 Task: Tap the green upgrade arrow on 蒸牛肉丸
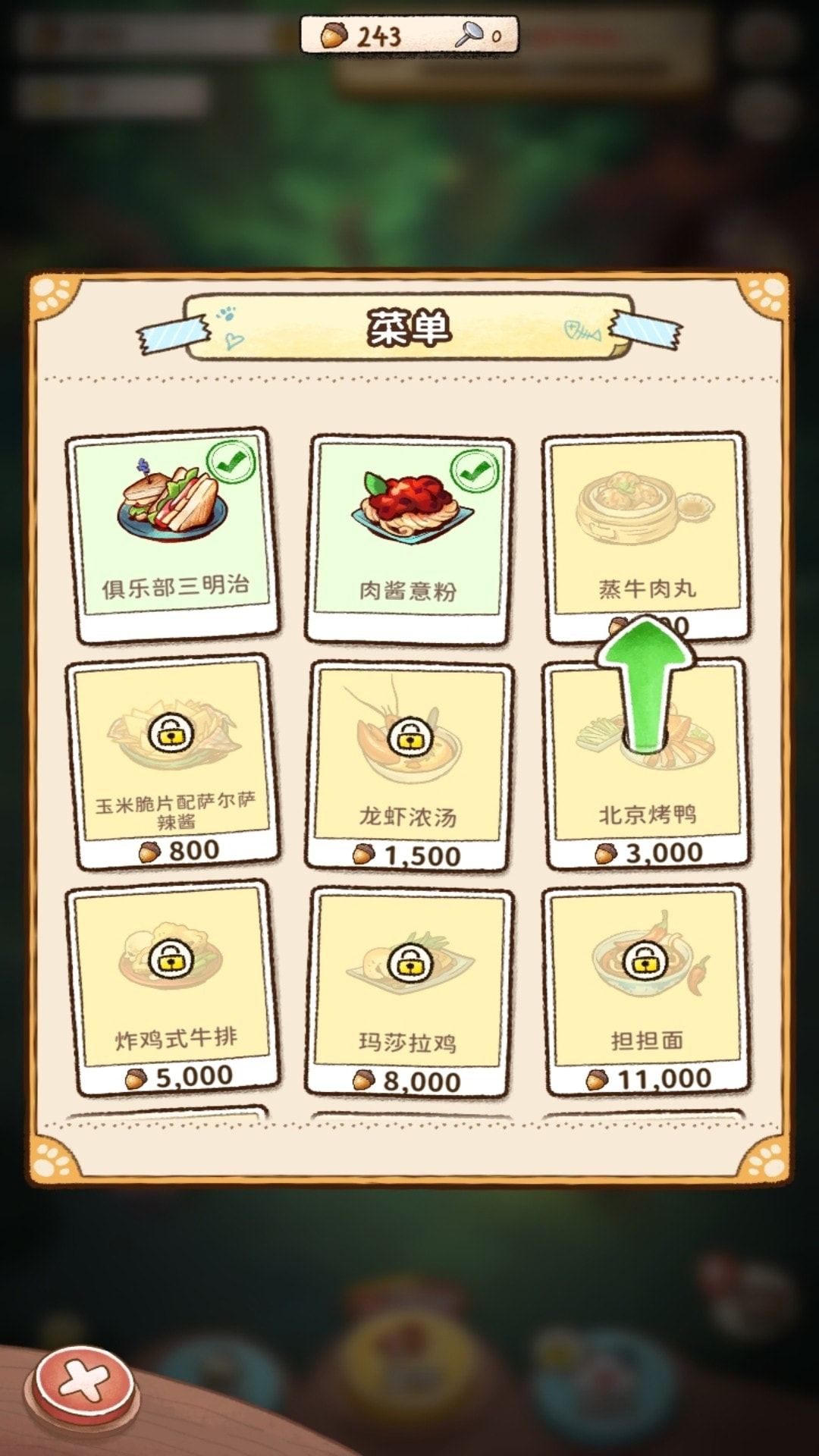[646, 682]
